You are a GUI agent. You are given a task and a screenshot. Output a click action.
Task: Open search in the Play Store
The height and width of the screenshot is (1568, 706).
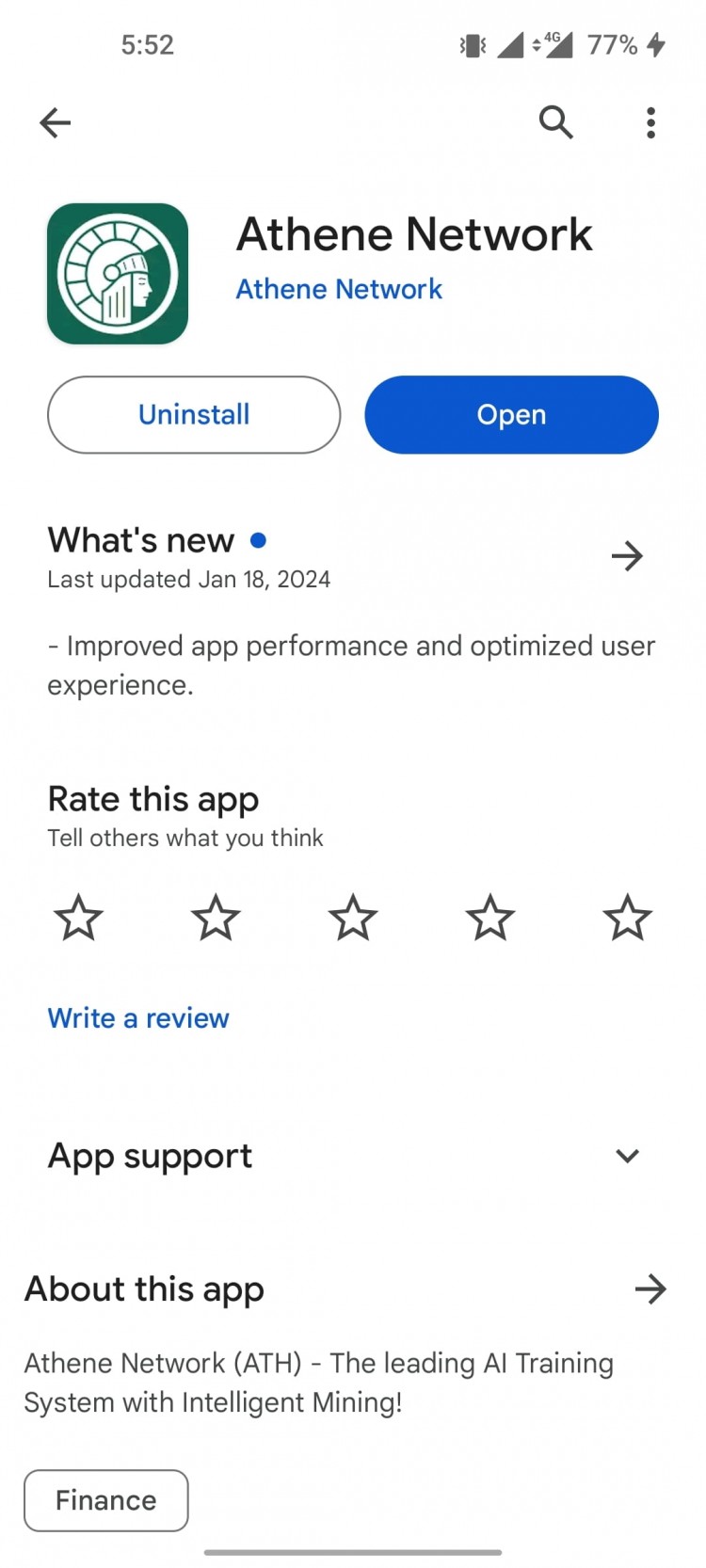pyautogui.click(x=555, y=122)
